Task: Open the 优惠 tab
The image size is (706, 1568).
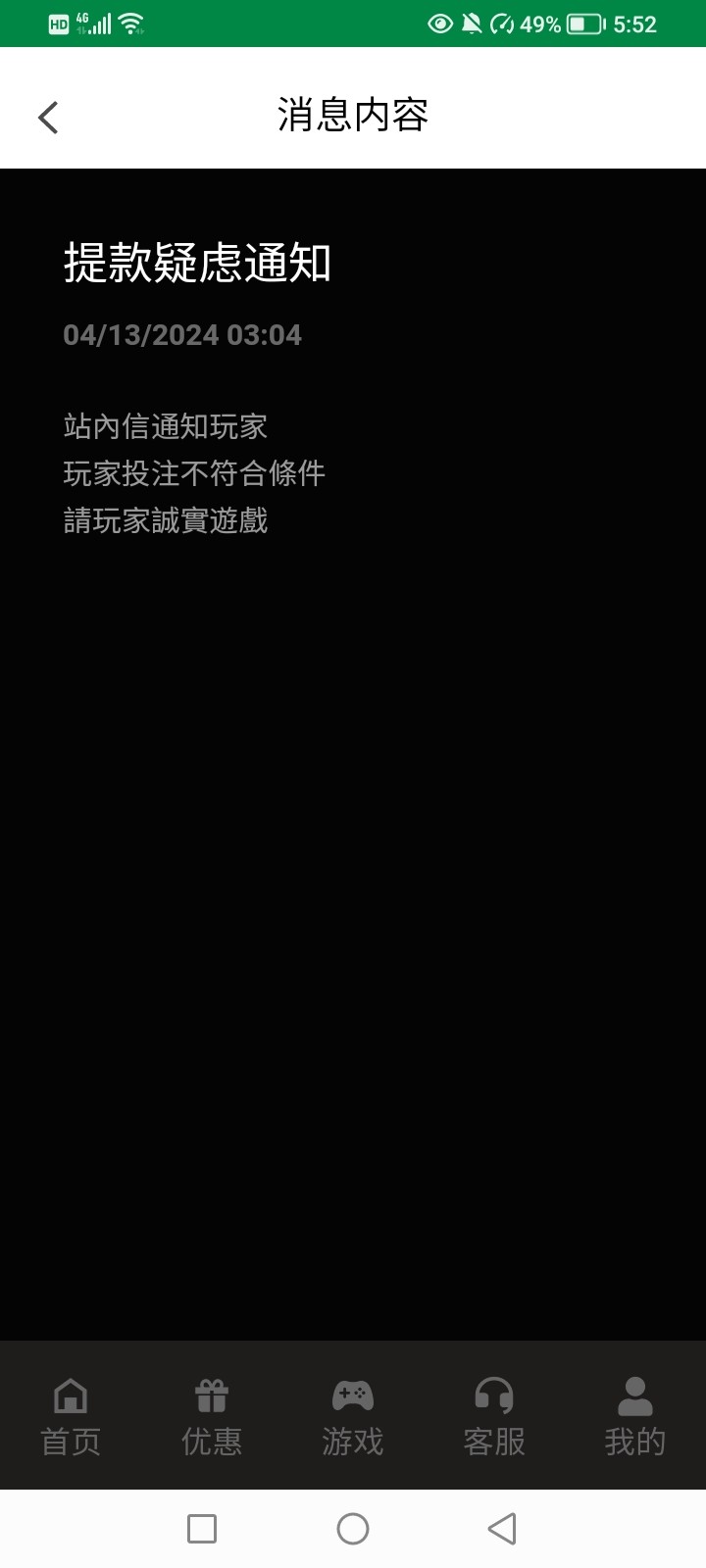Action: tap(212, 1416)
